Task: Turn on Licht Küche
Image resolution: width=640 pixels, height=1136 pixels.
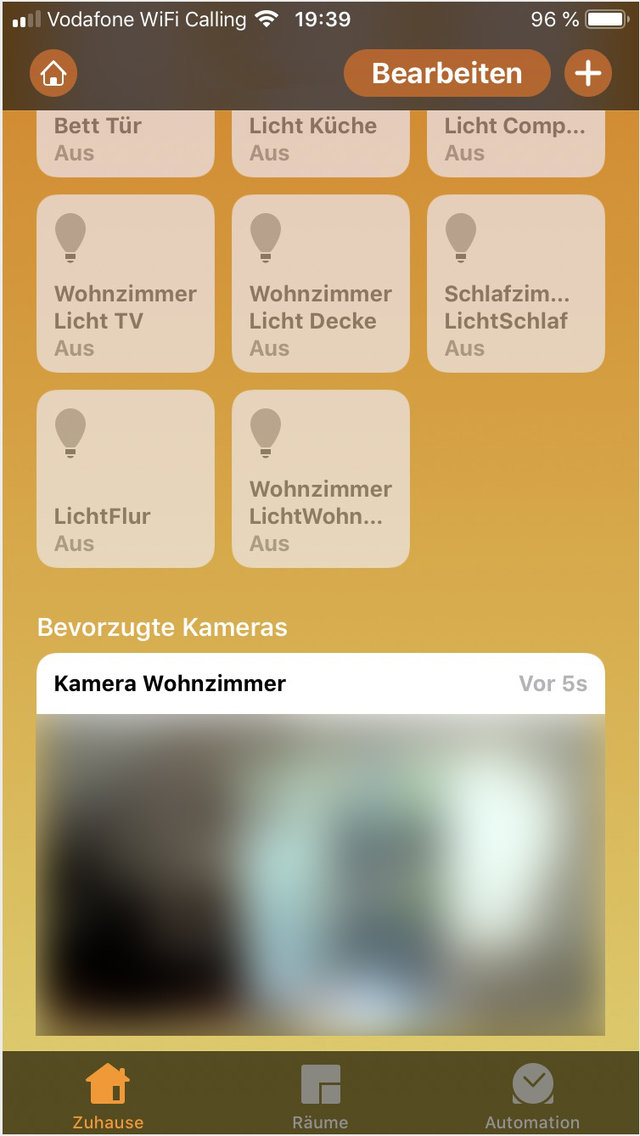Action: click(x=320, y=143)
